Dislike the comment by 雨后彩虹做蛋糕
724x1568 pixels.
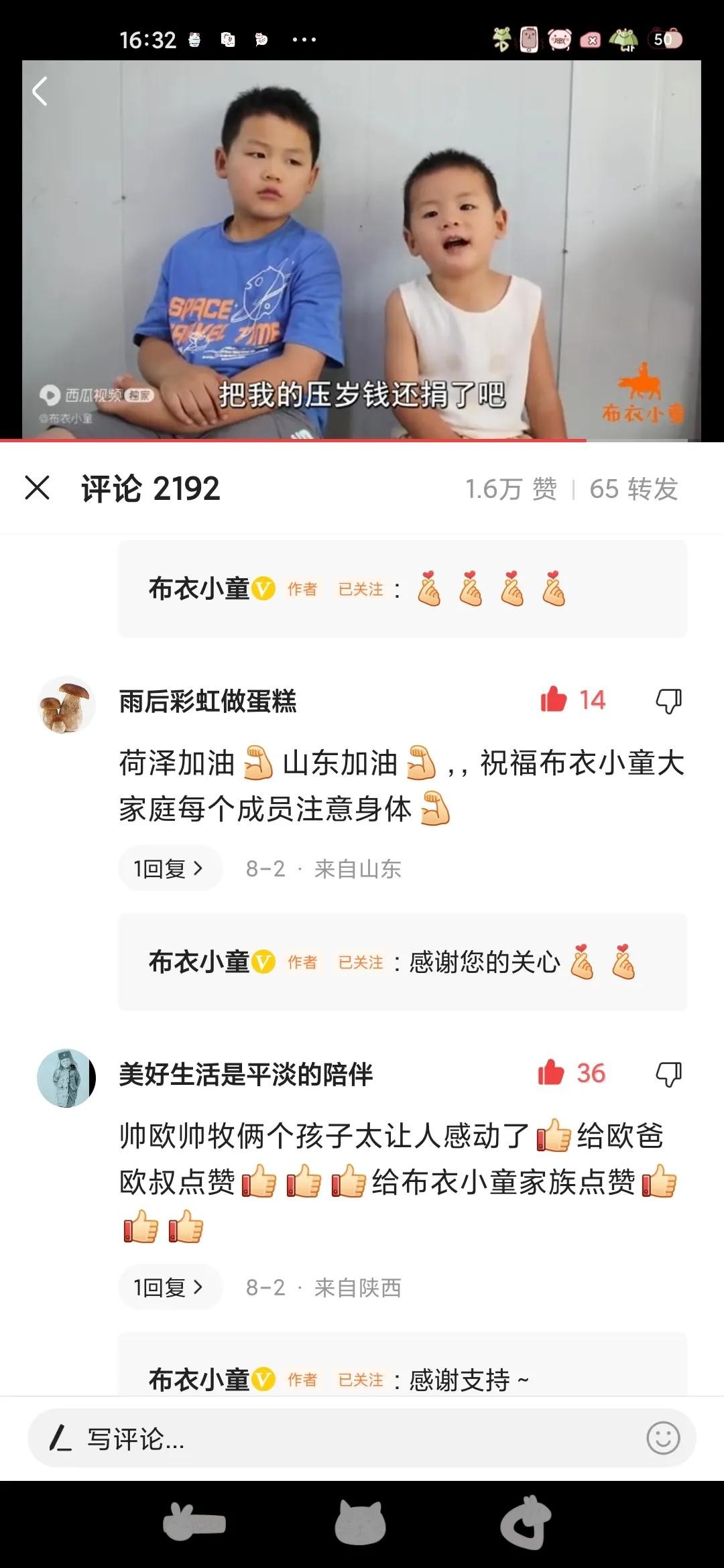coord(668,701)
